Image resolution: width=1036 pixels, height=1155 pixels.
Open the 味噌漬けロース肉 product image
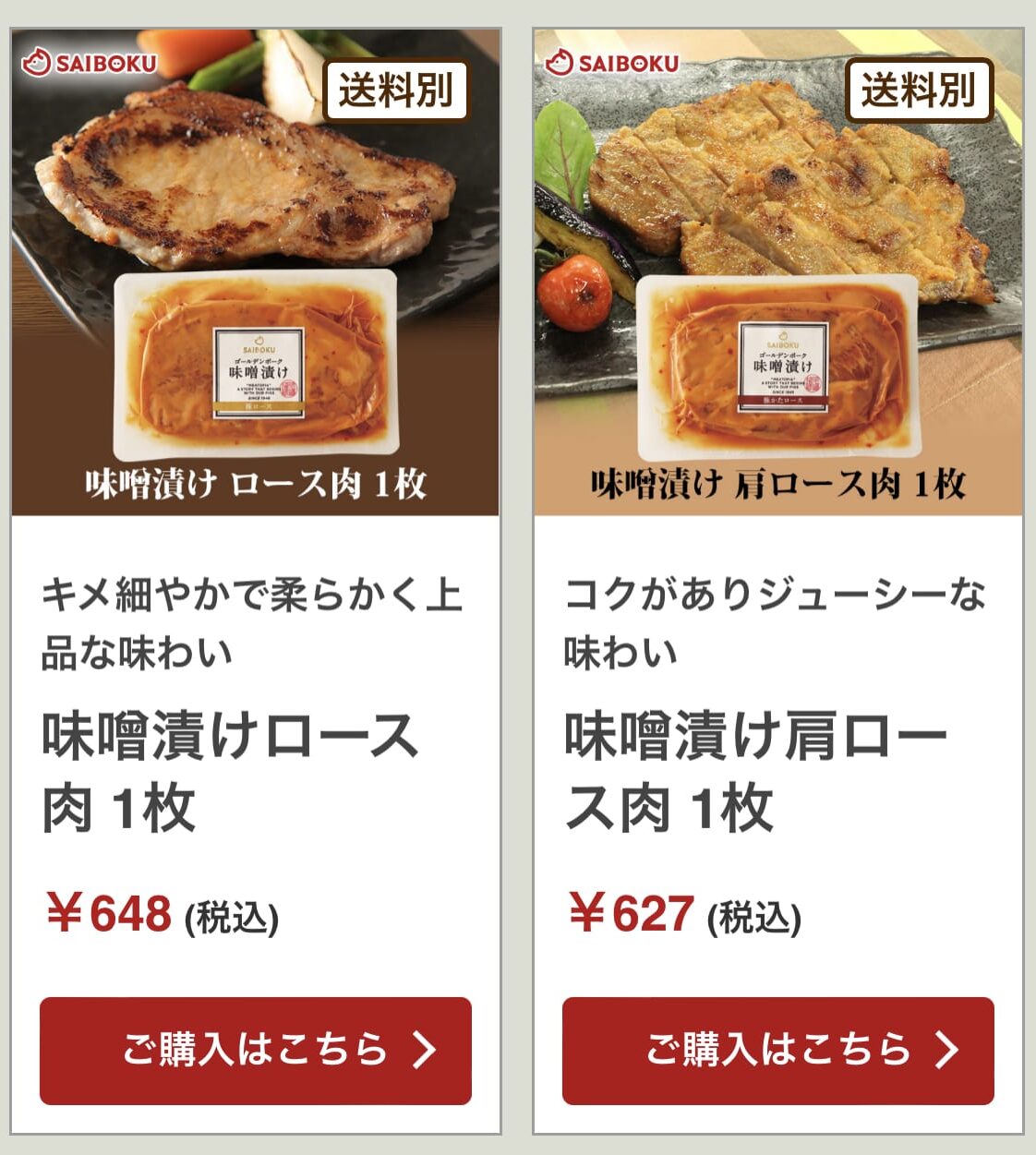coord(255,272)
